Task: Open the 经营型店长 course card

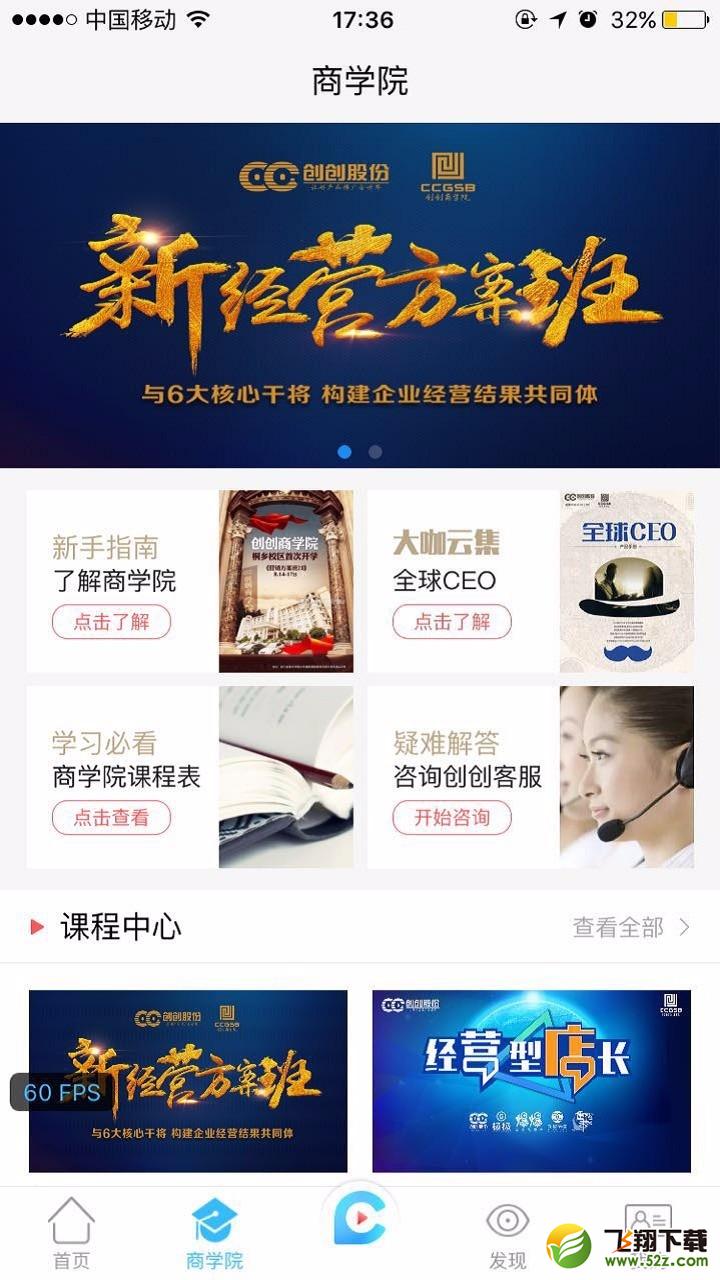Action: (531, 1081)
